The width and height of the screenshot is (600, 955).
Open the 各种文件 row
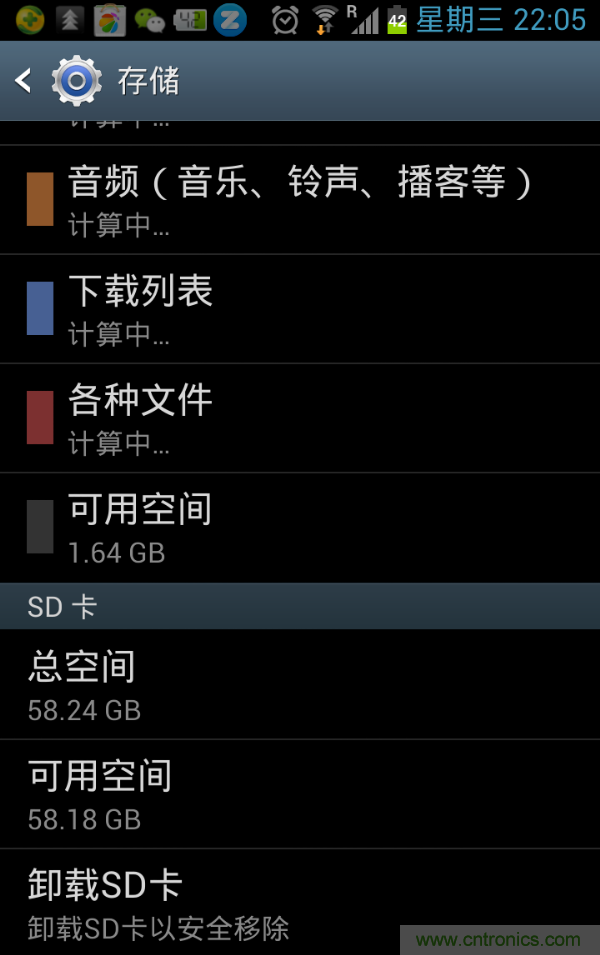click(x=300, y=418)
